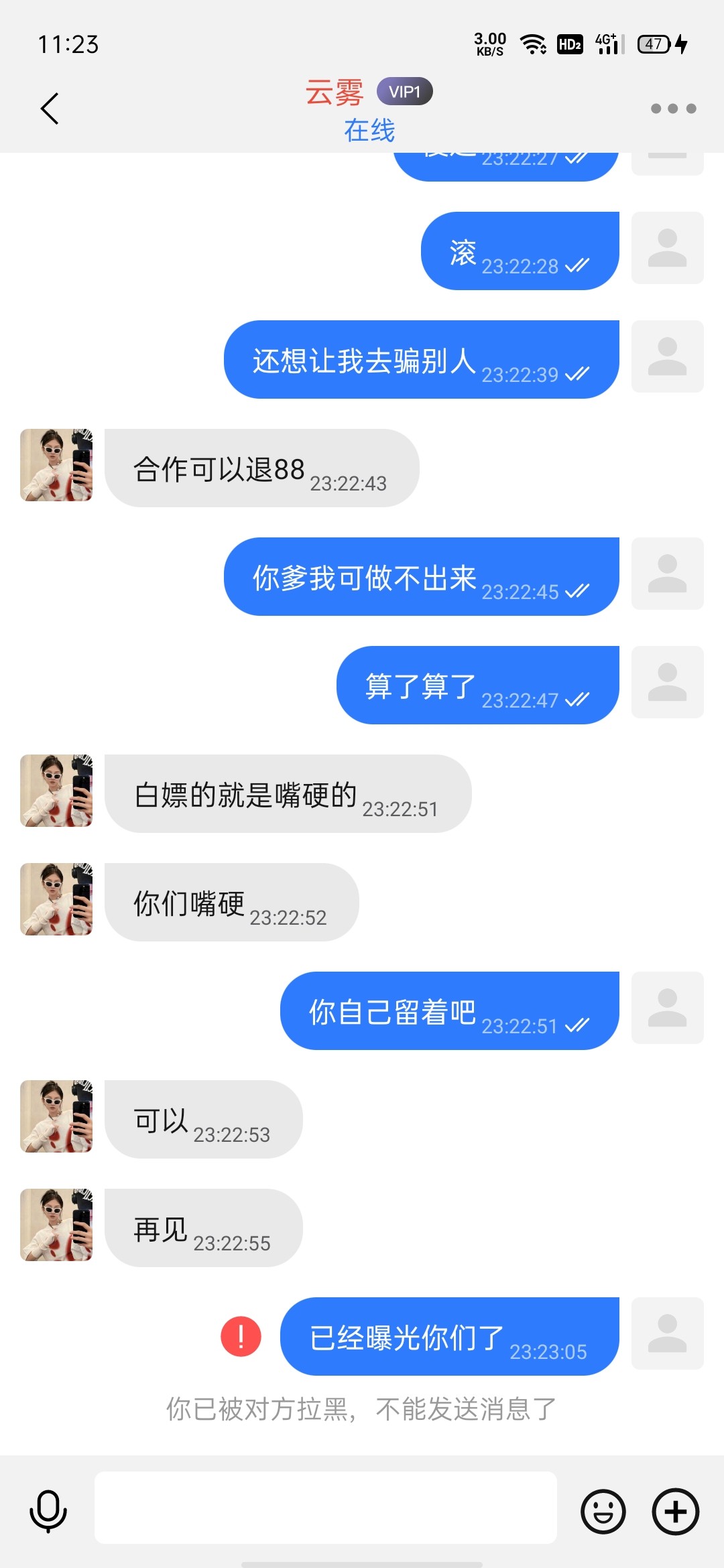Open 云雾's avatar beside 合作可以退88

(x=56, y=465)
